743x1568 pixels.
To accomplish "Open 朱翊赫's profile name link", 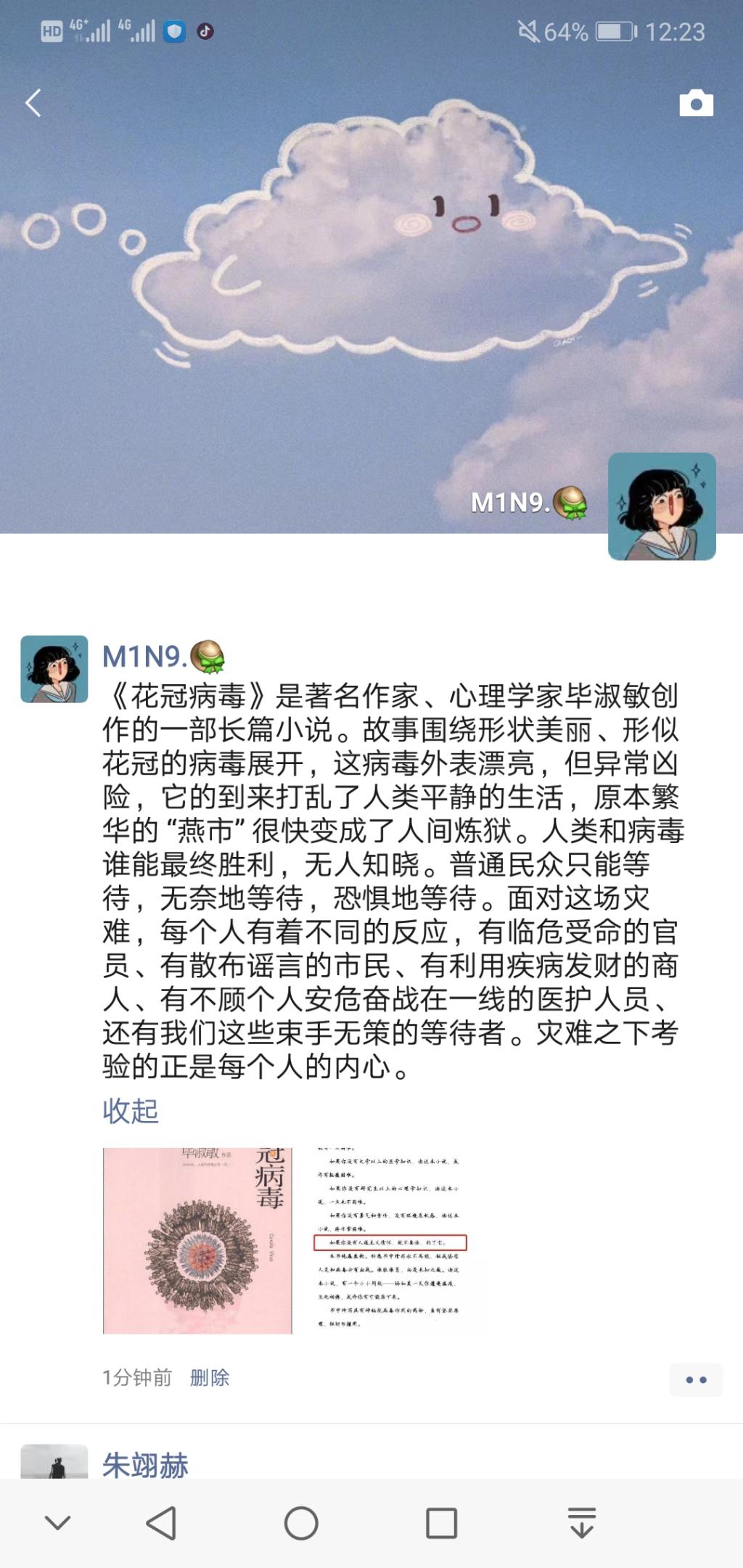I will [145, 1464].
